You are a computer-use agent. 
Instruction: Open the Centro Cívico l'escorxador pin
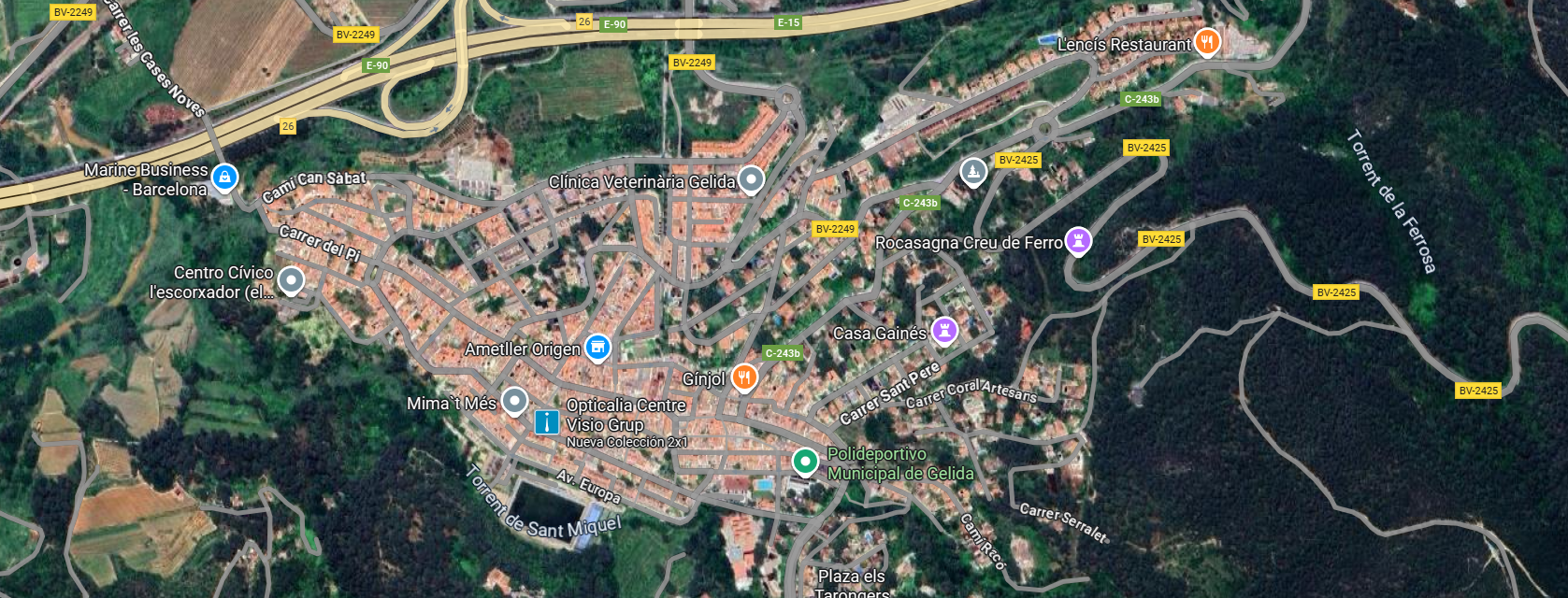[291, 279]
